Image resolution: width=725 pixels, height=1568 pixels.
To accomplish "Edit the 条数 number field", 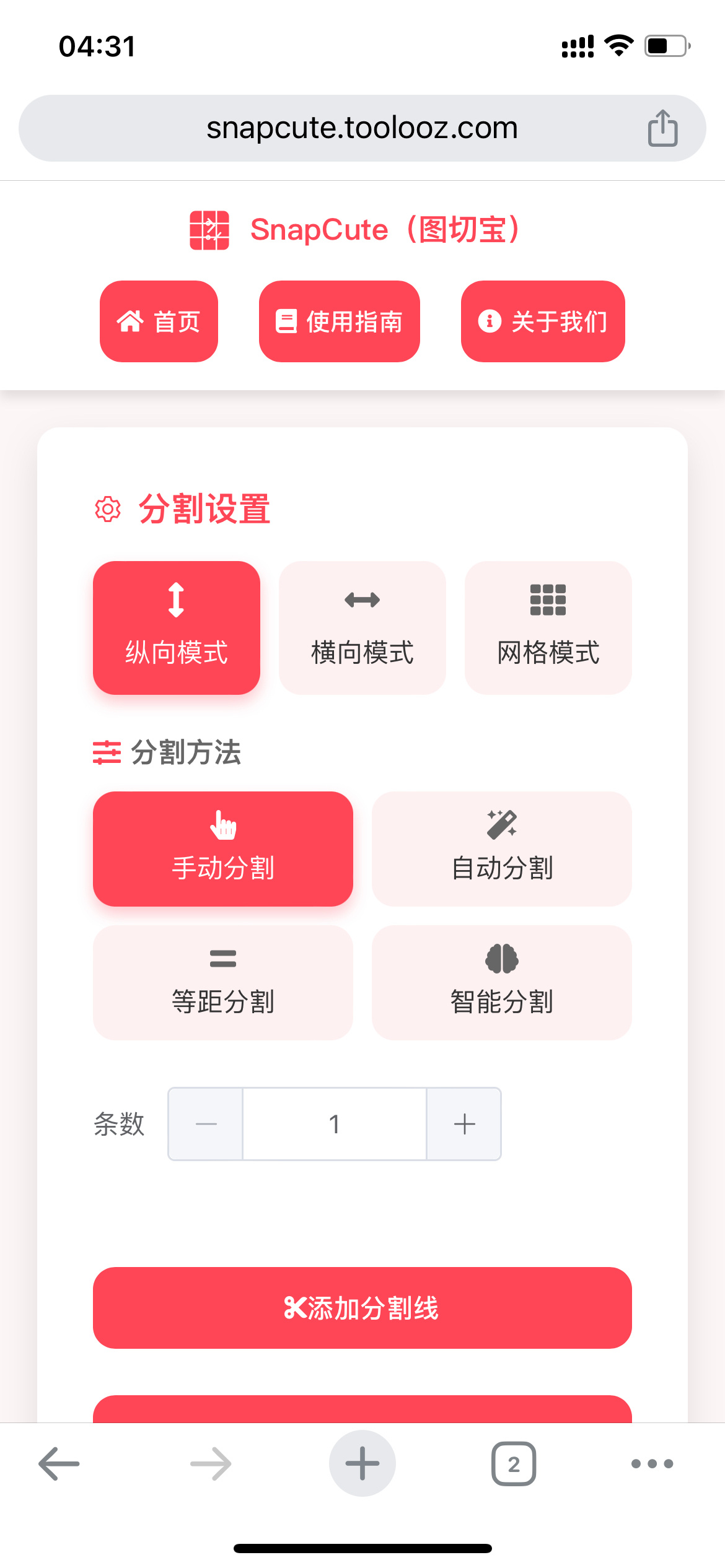I will [x=335, y=1124].
